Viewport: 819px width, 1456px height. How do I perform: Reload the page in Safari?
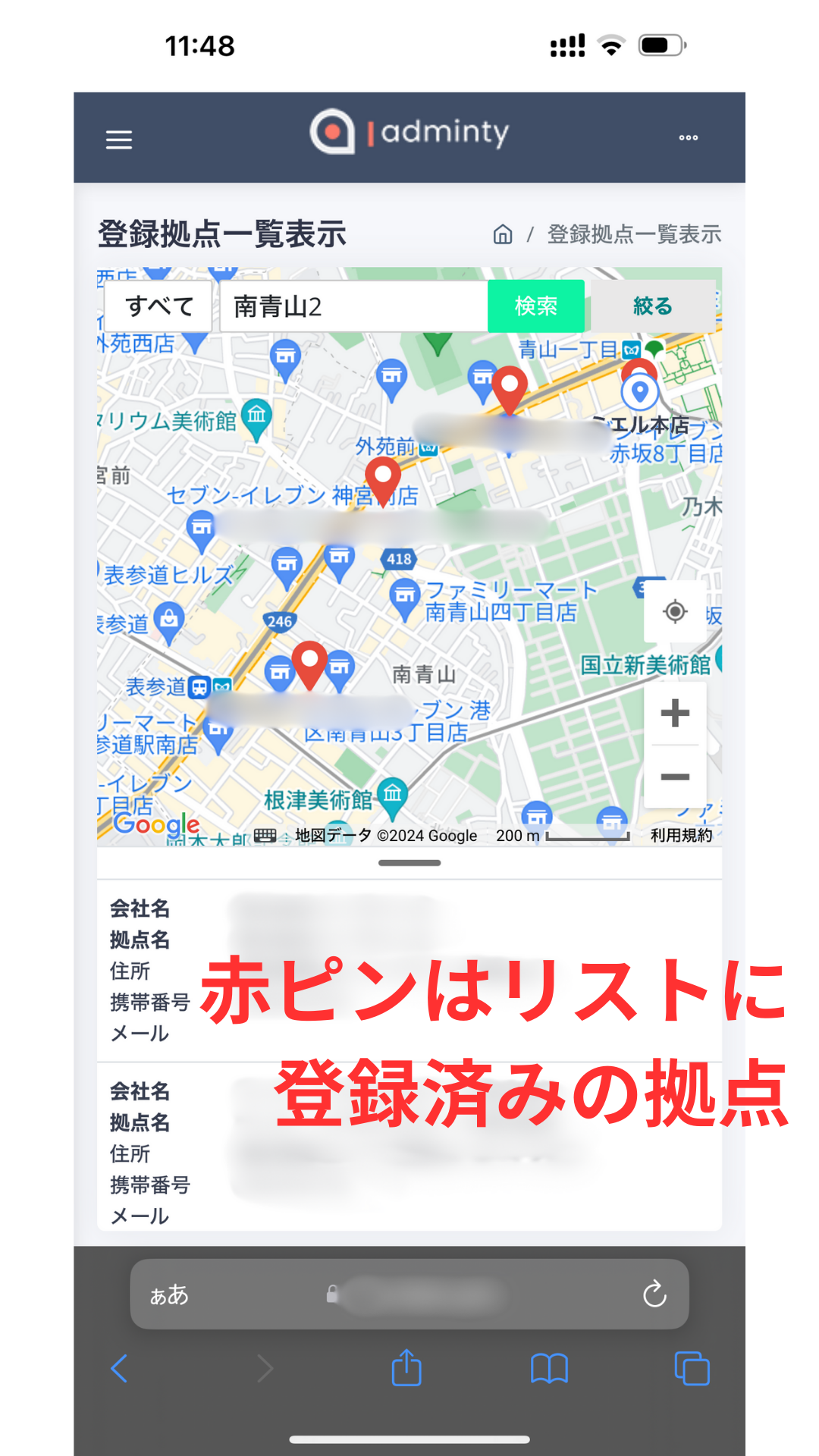point(654,1294)
